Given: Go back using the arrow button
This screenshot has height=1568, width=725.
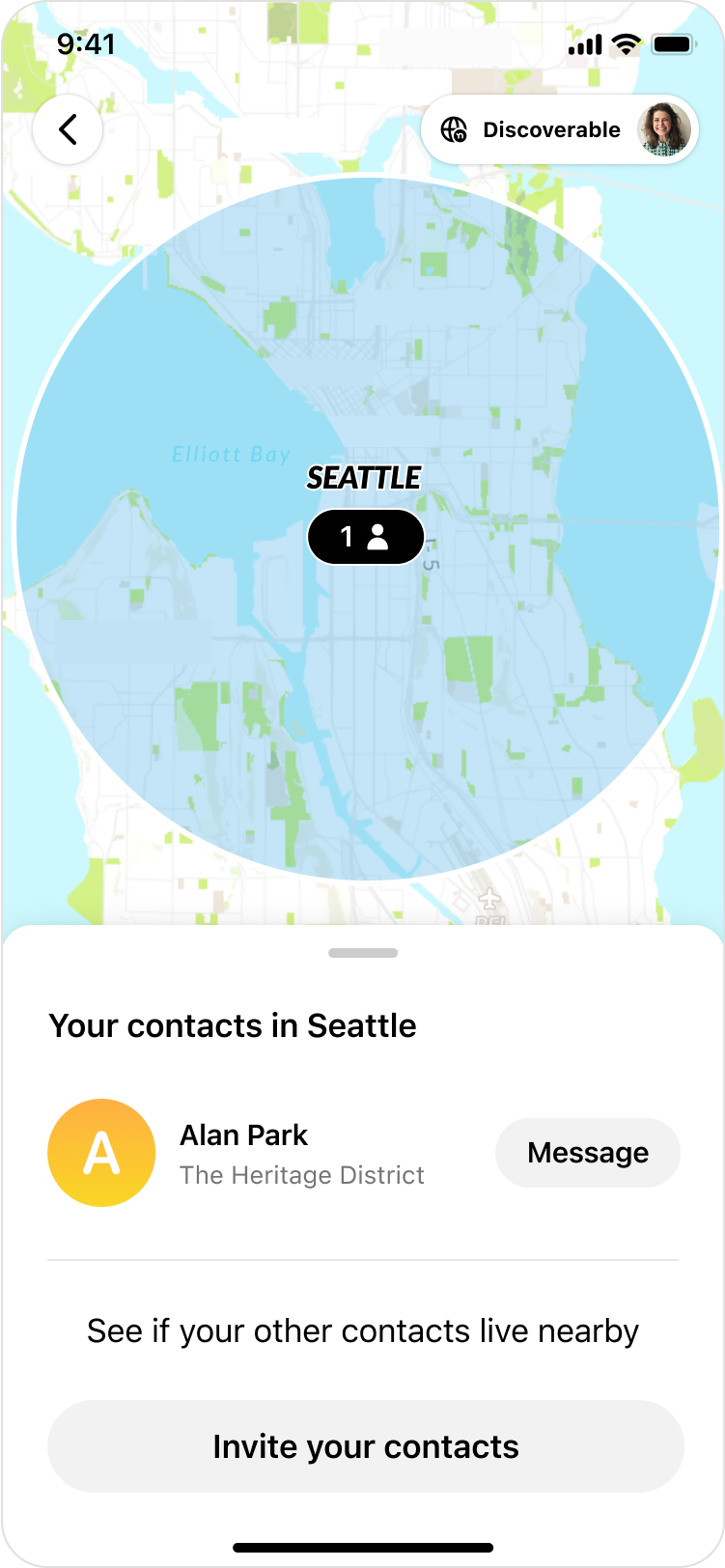Looking at the screenshot, I should tap(68, 129).
